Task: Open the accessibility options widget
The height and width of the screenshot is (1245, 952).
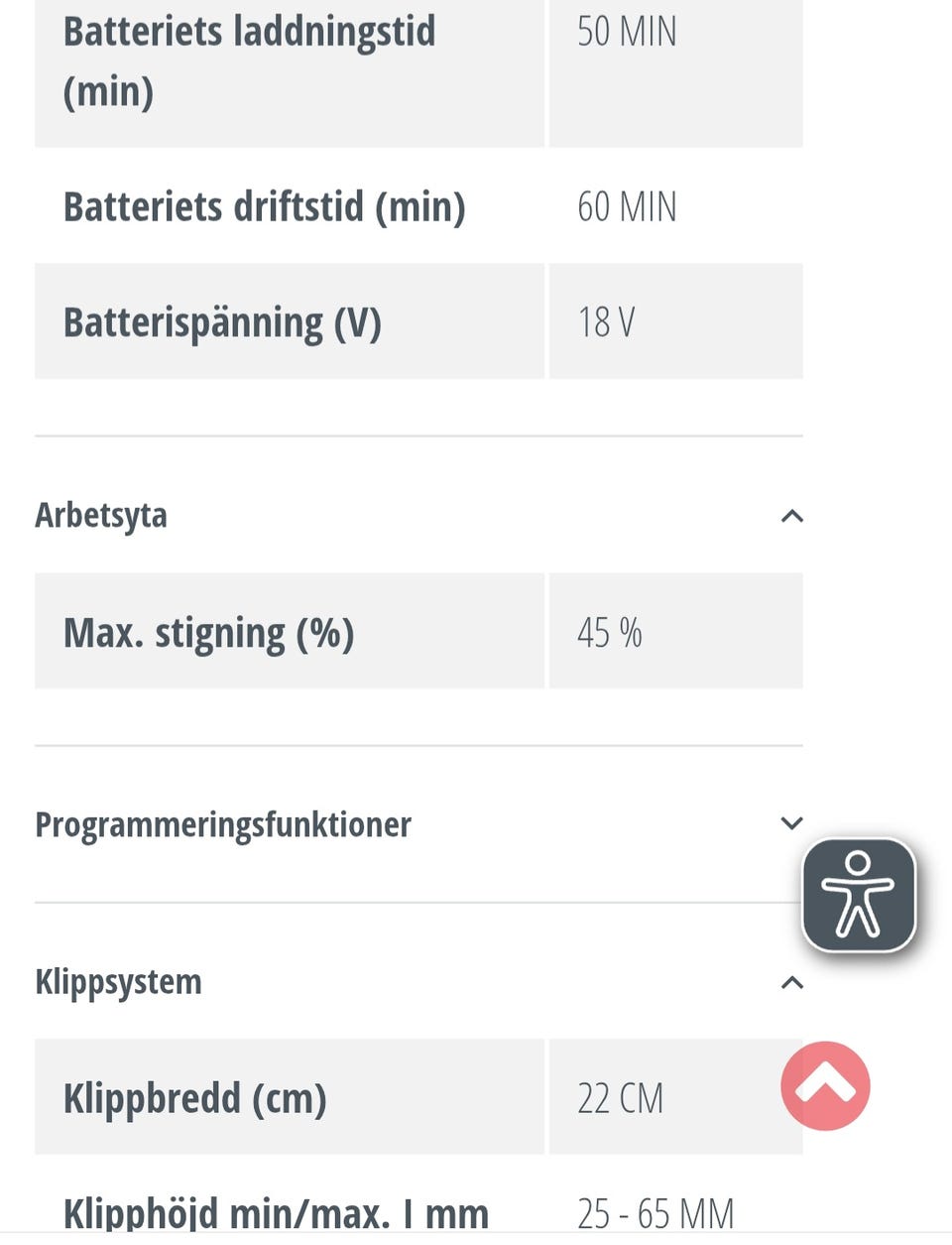Action: coord(859,895)
